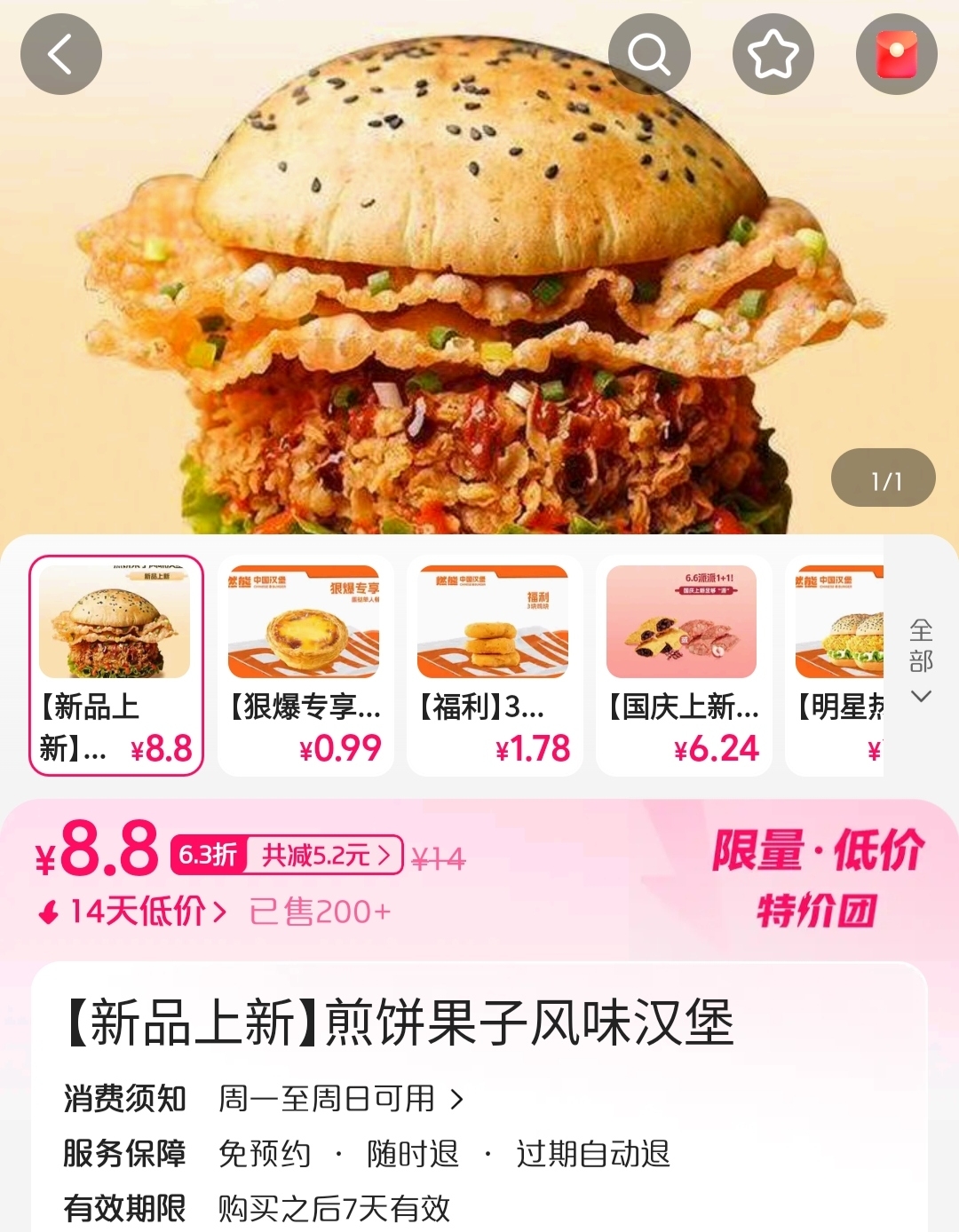View the 共减5.2元 discount details
Screen dimensions: 959x1232
(x=325, y=856)
